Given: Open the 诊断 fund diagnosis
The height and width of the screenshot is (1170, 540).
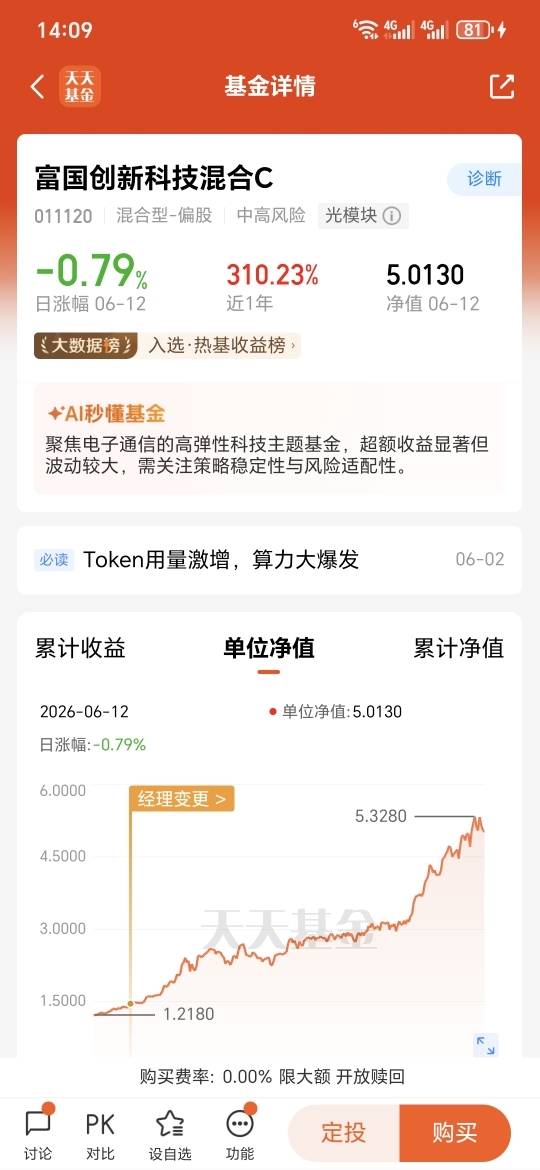Looking at the screenshot, I should pos(484,179).
